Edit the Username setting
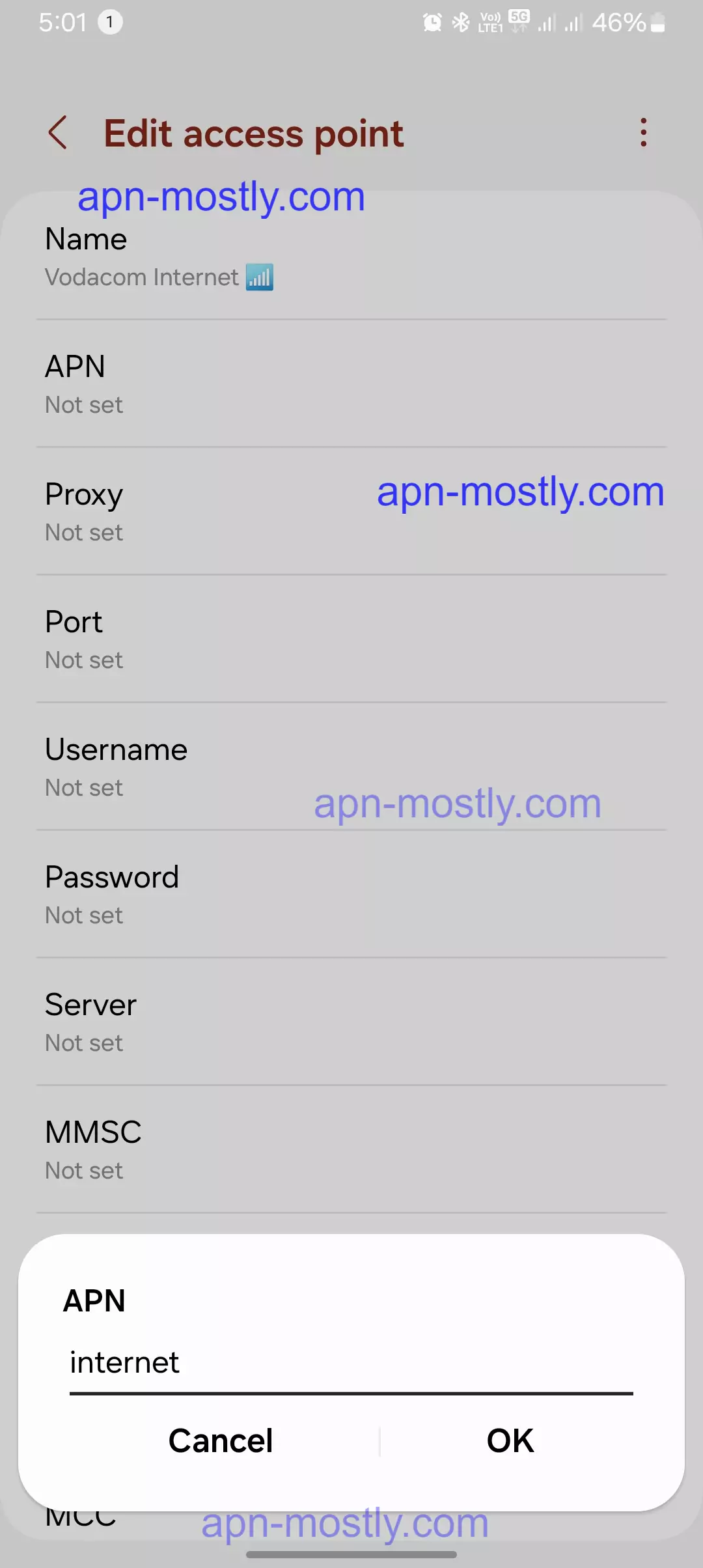 click(351, 767)
